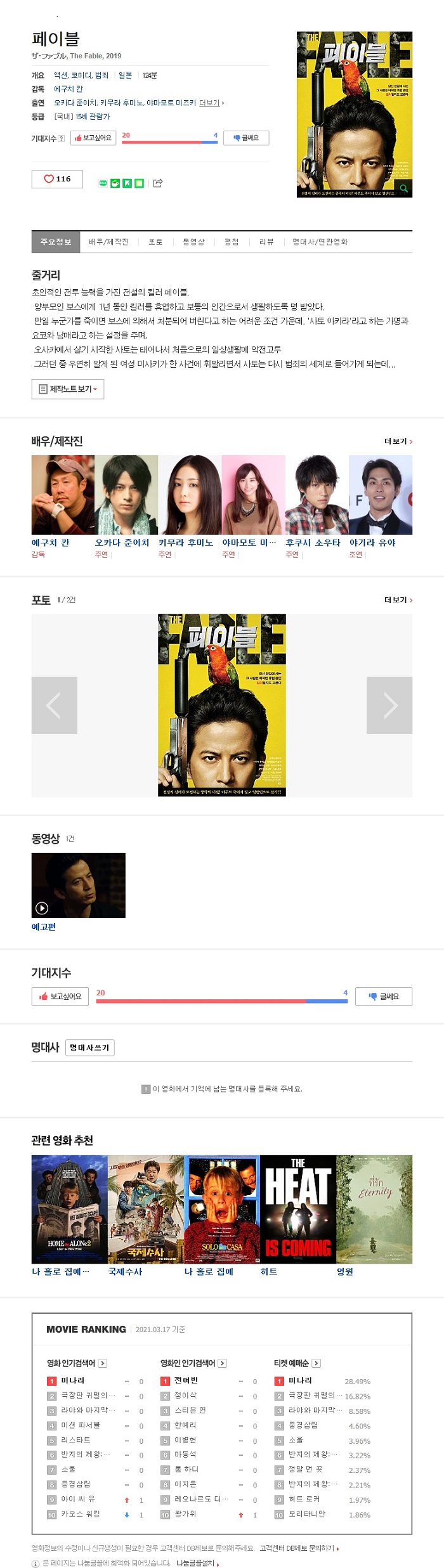Tap the 116 heart like button
Image resolution: width=444 pixels, height=1568 pixels.
[x=57, y=179]
